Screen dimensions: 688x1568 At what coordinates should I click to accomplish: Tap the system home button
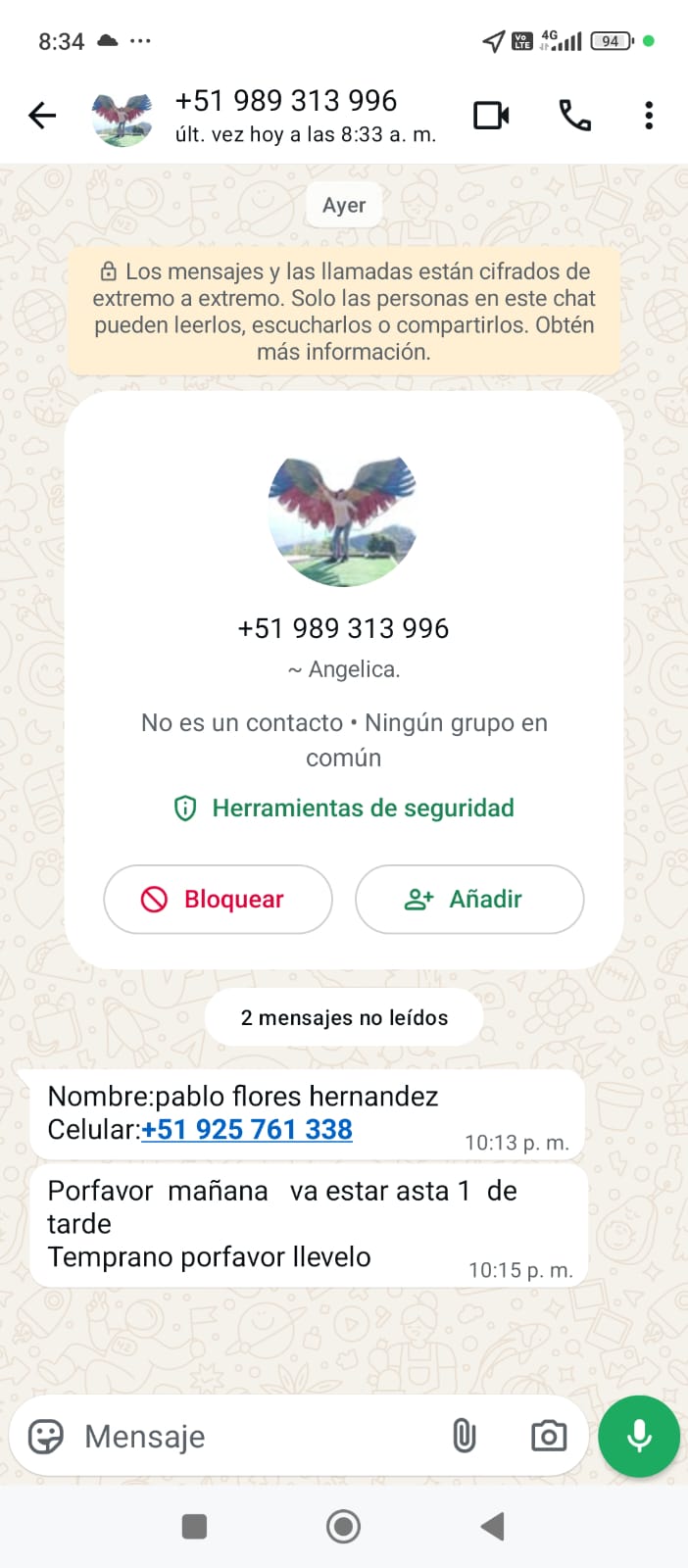coord(343,1526)
